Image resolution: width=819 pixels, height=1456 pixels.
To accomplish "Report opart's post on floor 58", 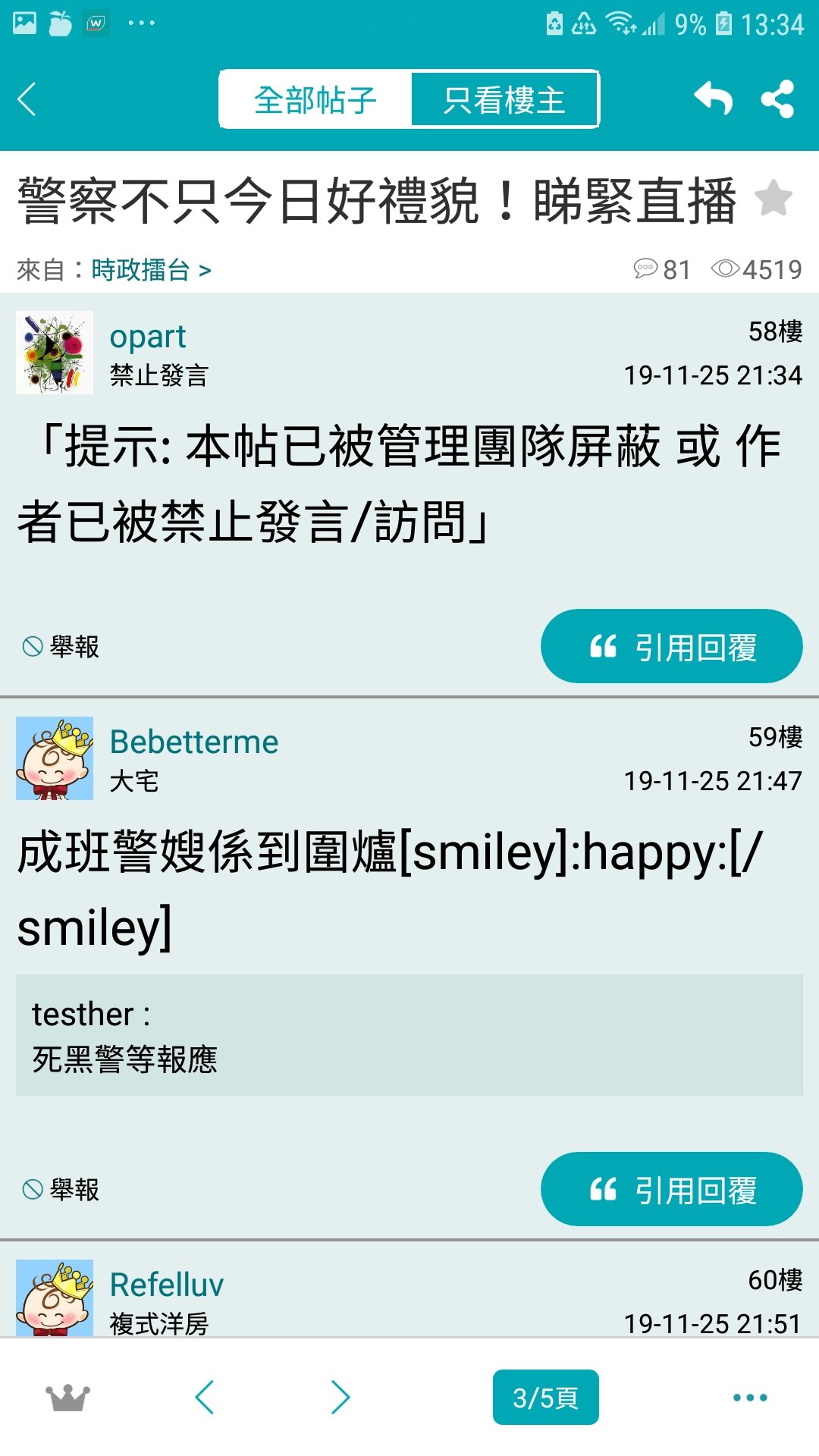I will [x=61, y=647].
